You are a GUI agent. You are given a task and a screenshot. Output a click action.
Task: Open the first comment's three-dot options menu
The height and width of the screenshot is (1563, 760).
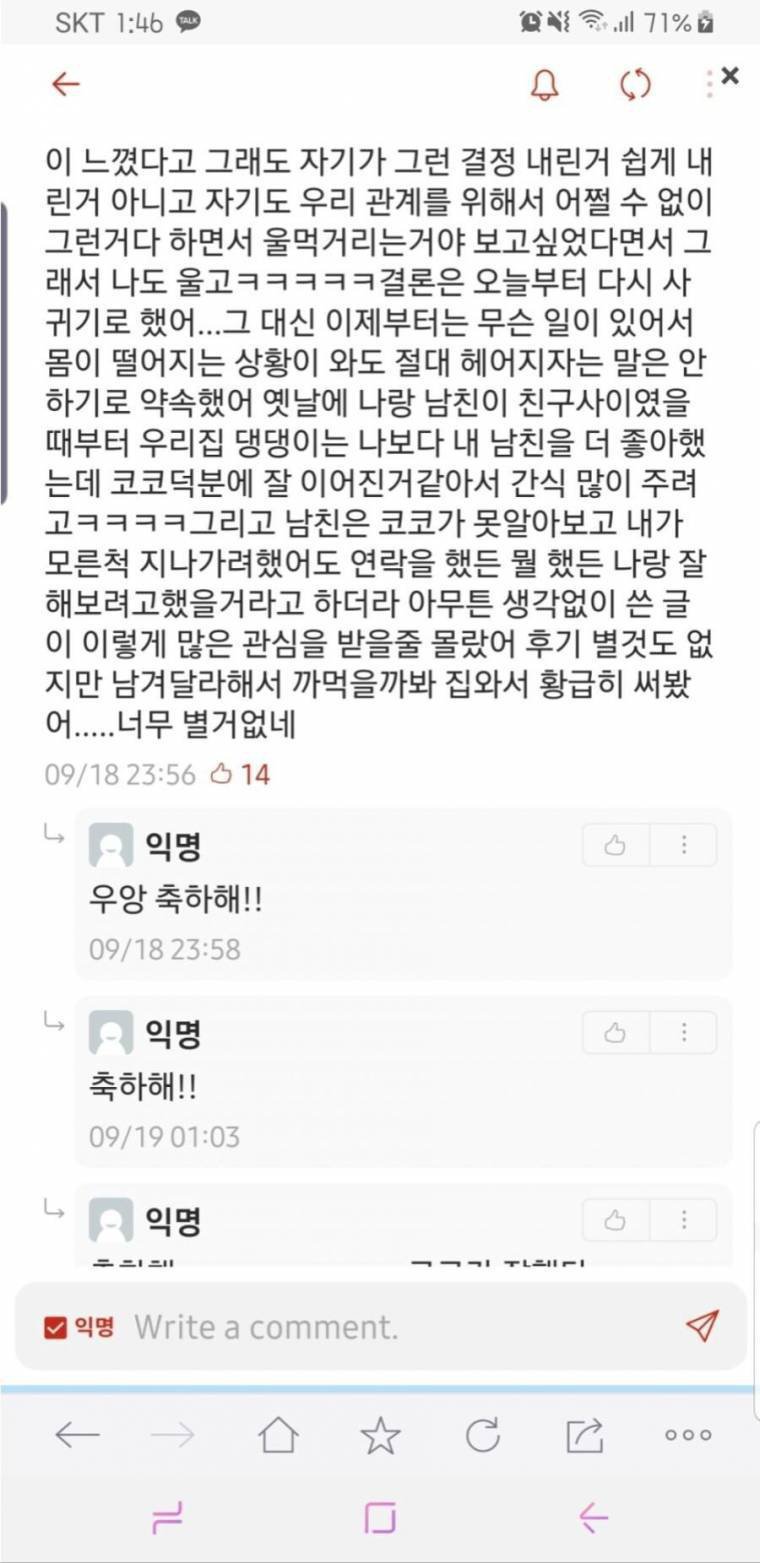[x=684, y=844]
